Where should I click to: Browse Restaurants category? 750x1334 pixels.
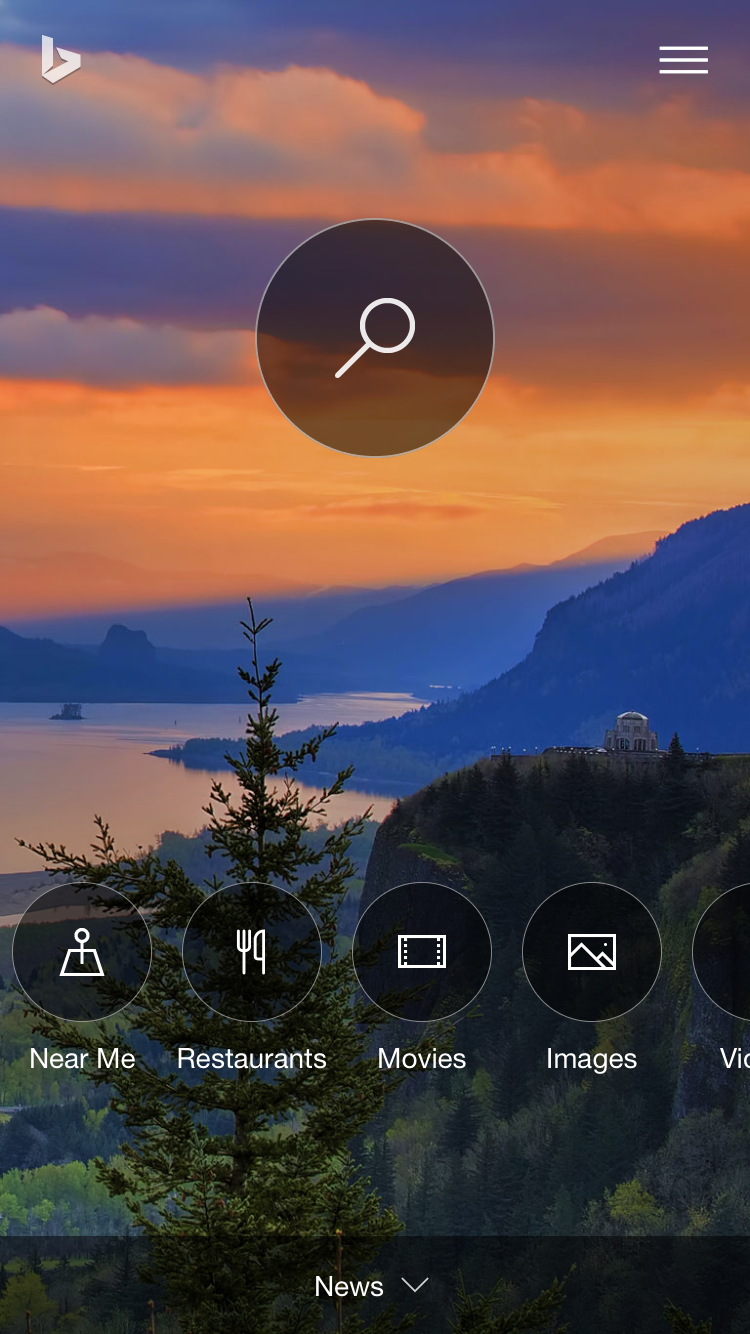252,952
